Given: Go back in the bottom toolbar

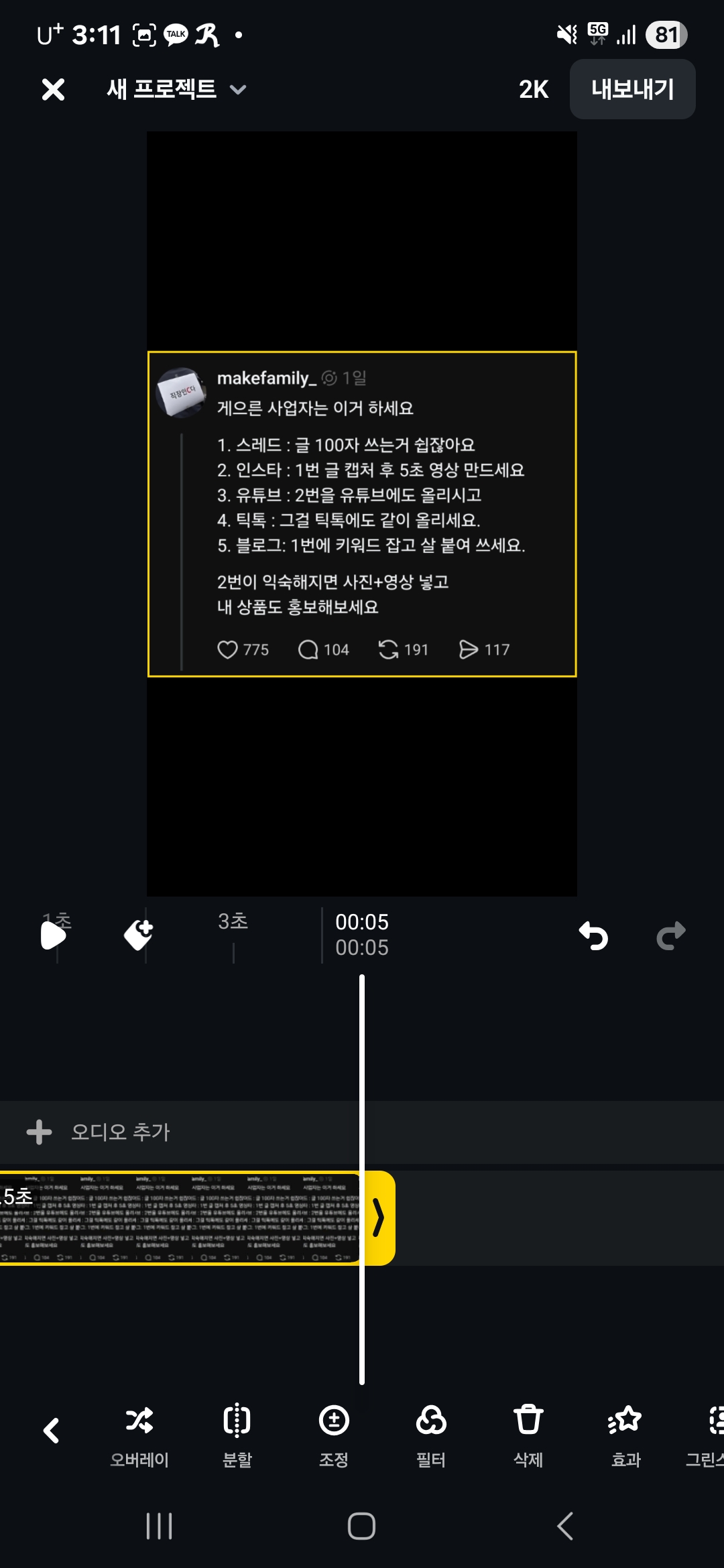Looking at the screenshot, I should [x=51, y=1431].
